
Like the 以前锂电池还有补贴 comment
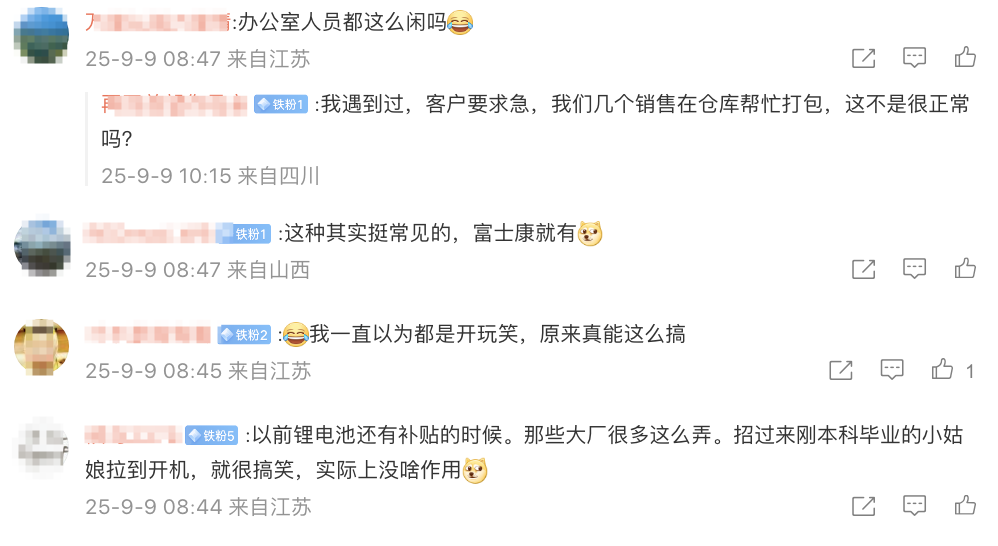[x=965, y=506]
